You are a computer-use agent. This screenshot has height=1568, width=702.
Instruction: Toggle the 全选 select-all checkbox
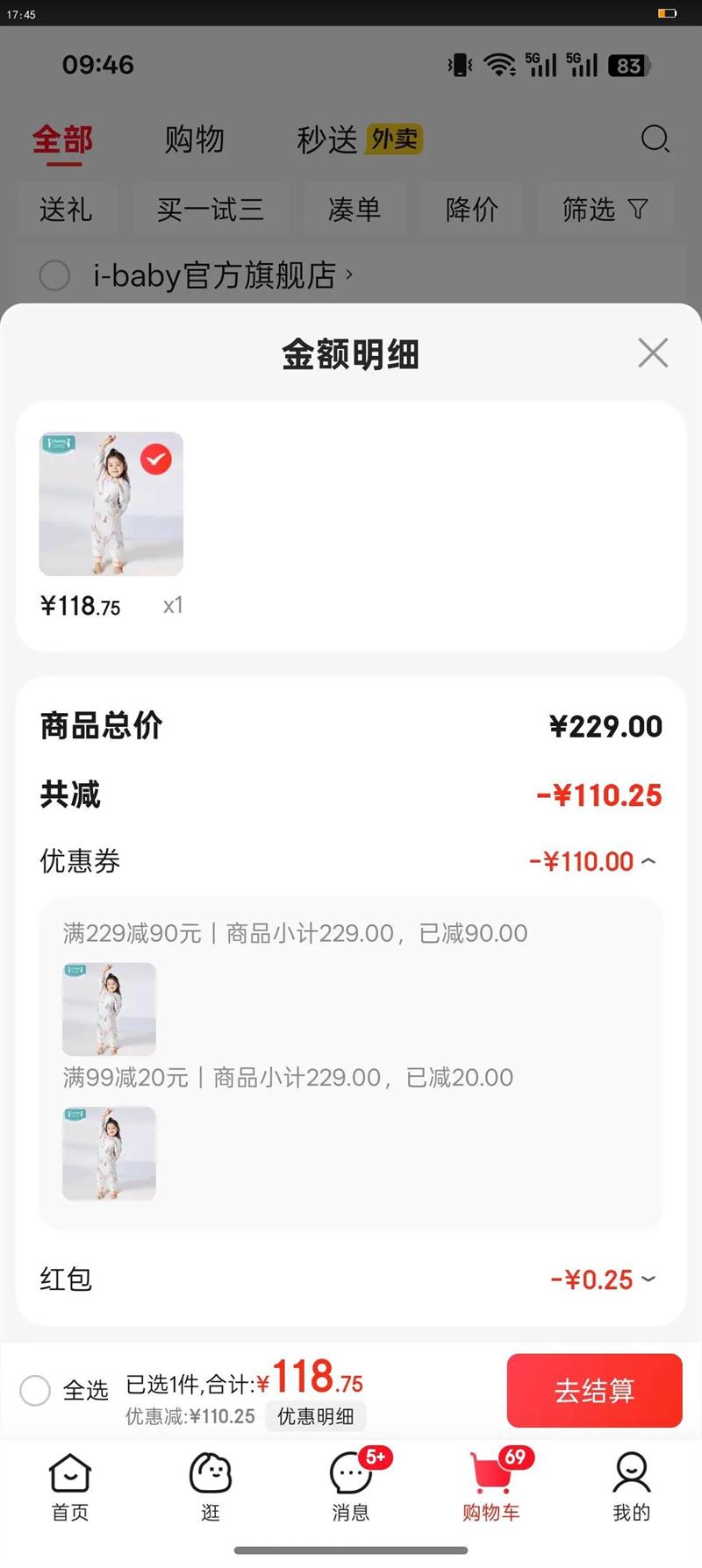[x=35, y=1390]
